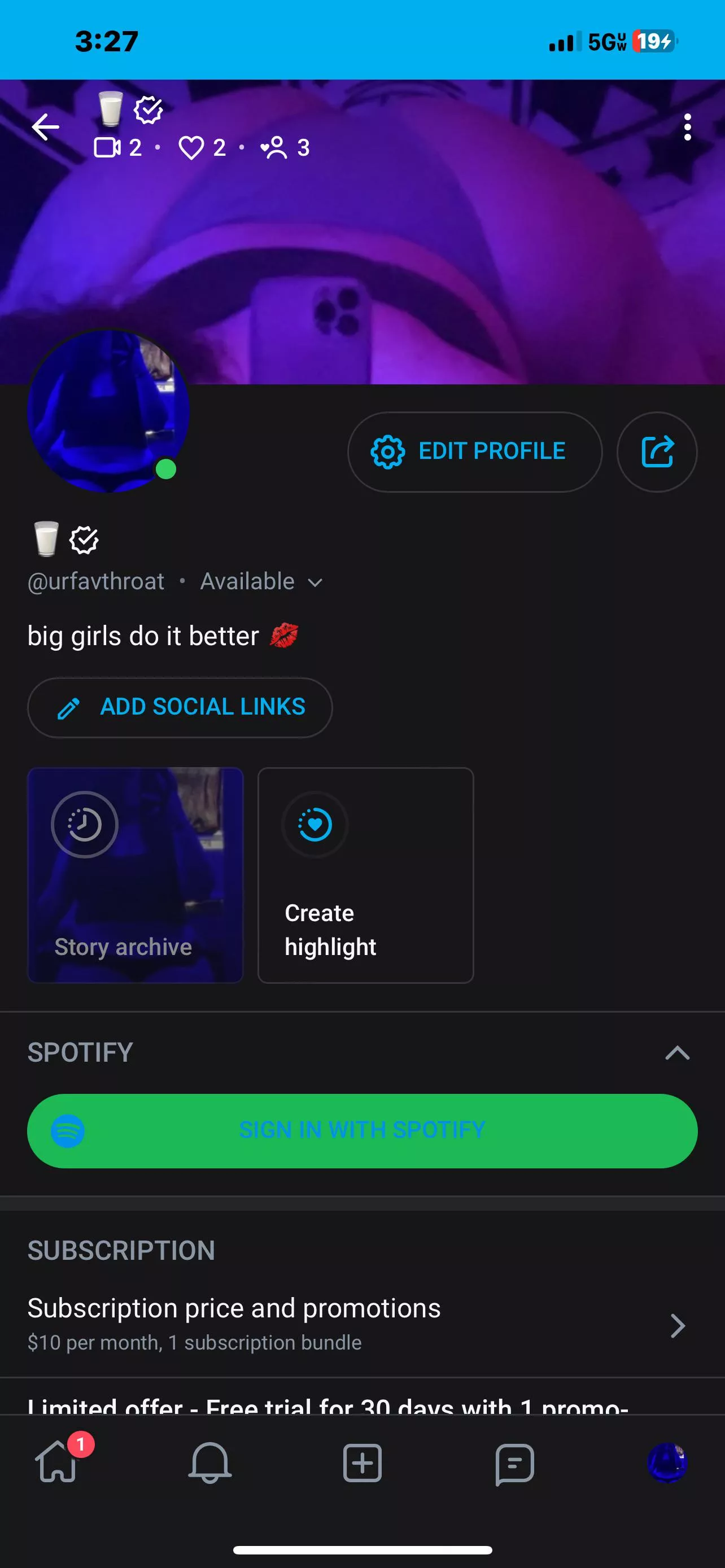Sign in with Spotify
This screenshot has height=1568, width=725.
(x=362, y=1131)
